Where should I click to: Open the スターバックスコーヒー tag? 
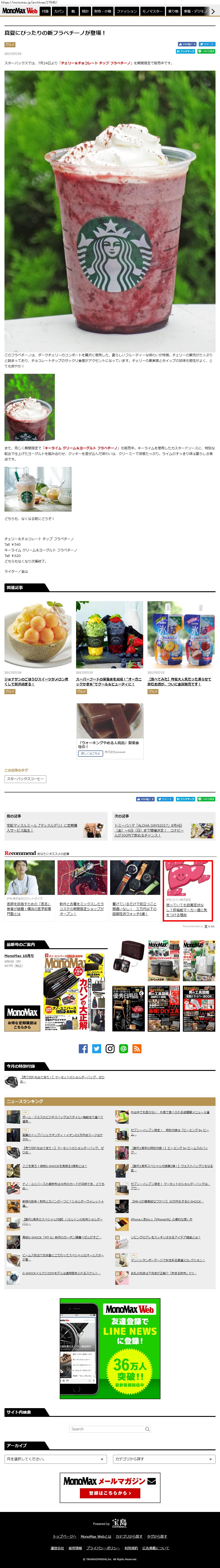tap(25, 779)
